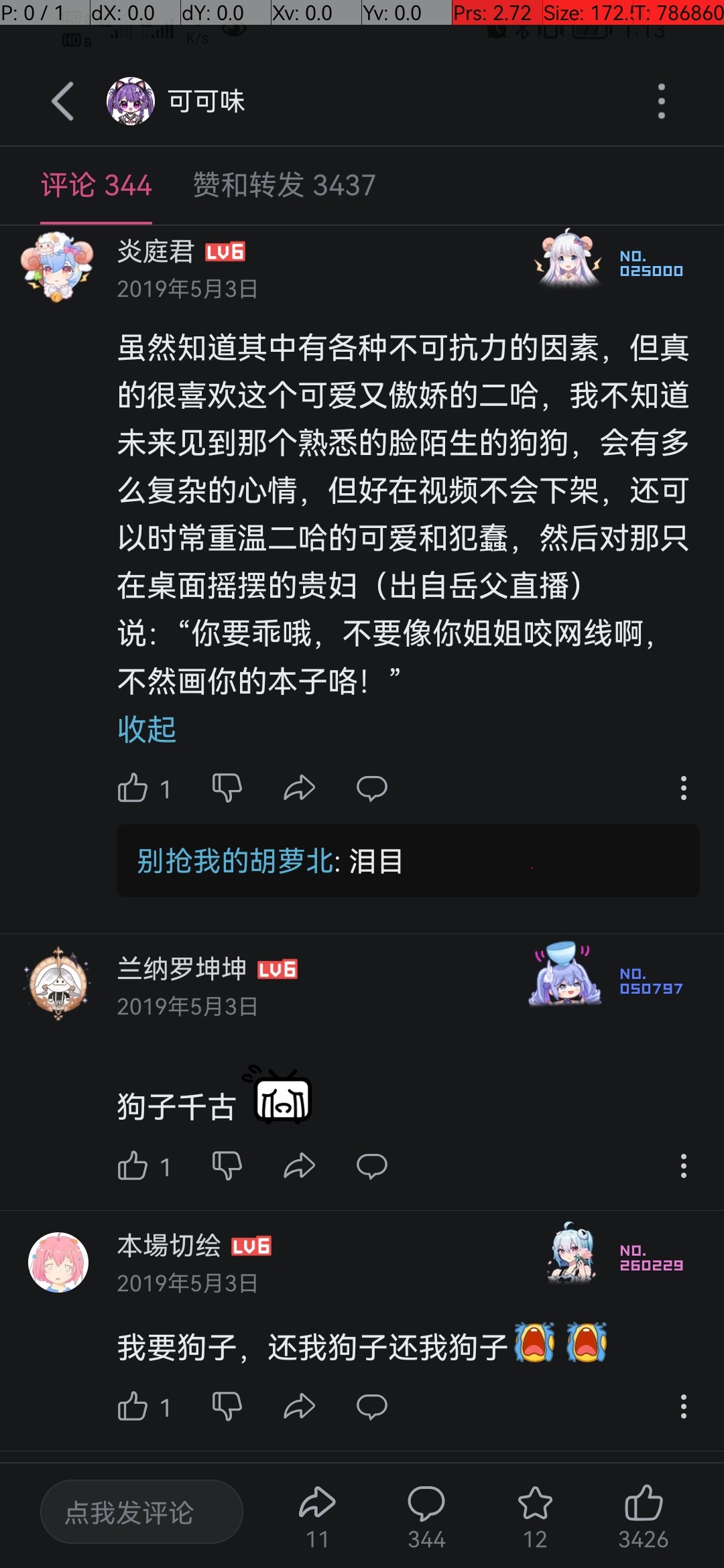This screenshot has height=1568, width=724.
Task: Like 兰纳罗坤坤's comment
Action: click(x=133, y=1166)
